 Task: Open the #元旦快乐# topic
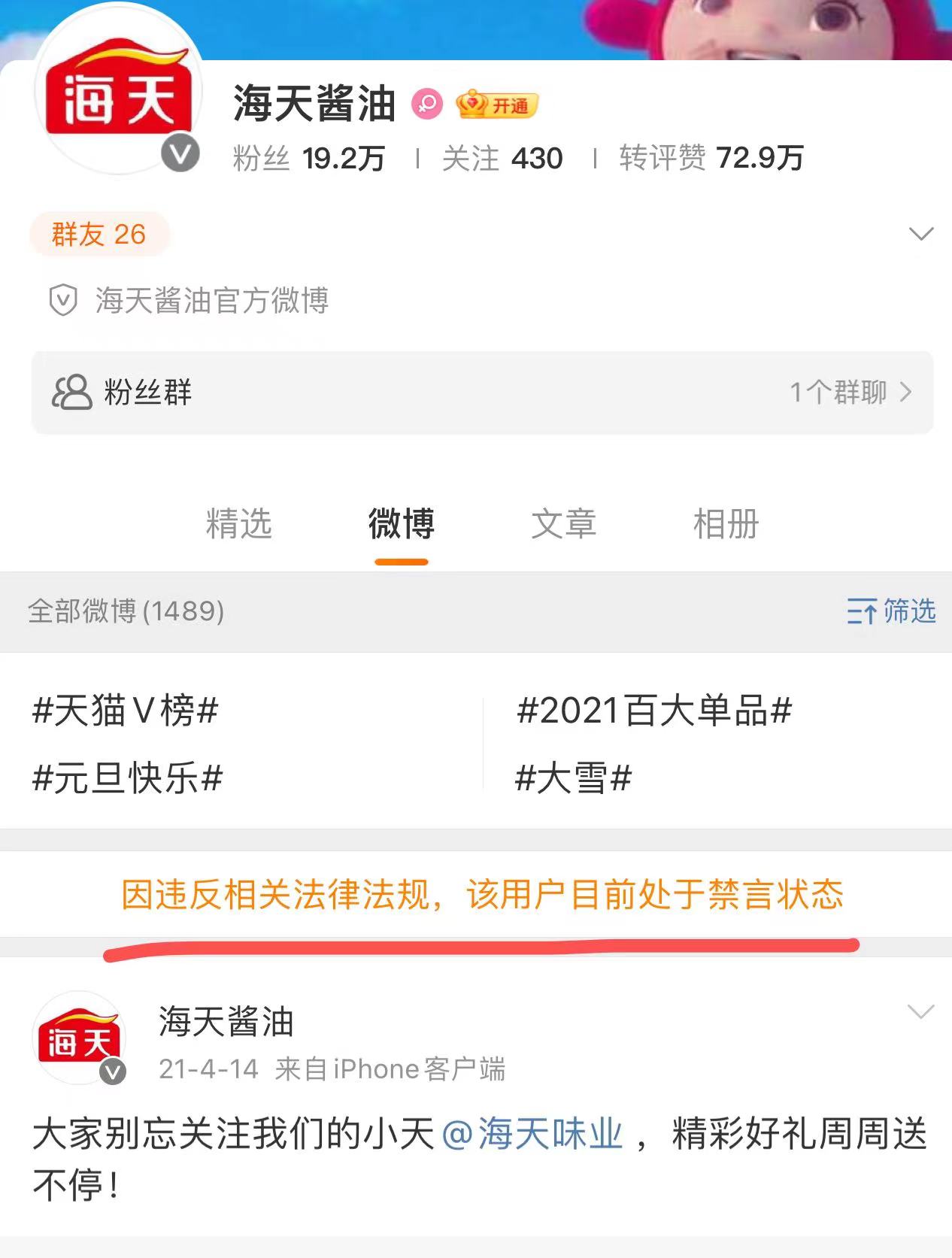(128, 778)
